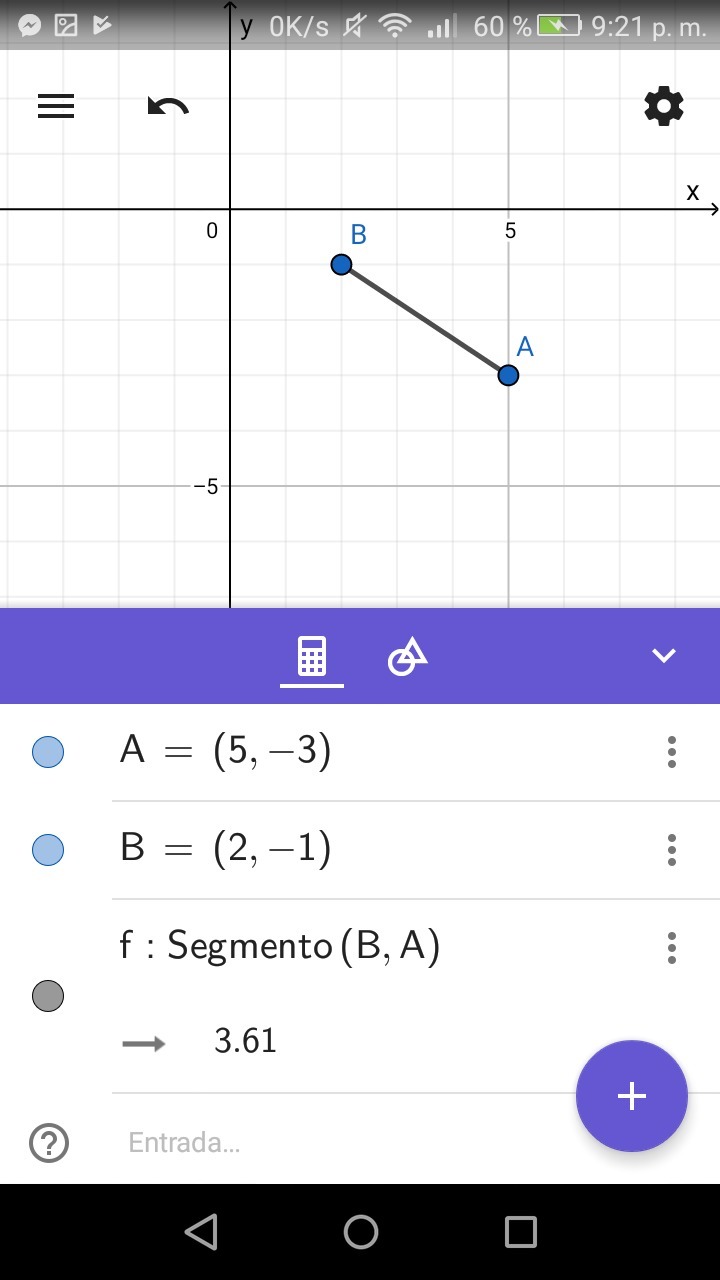Collapse the algebra panel
The image size is (720, 1280).
click(664, 656)
